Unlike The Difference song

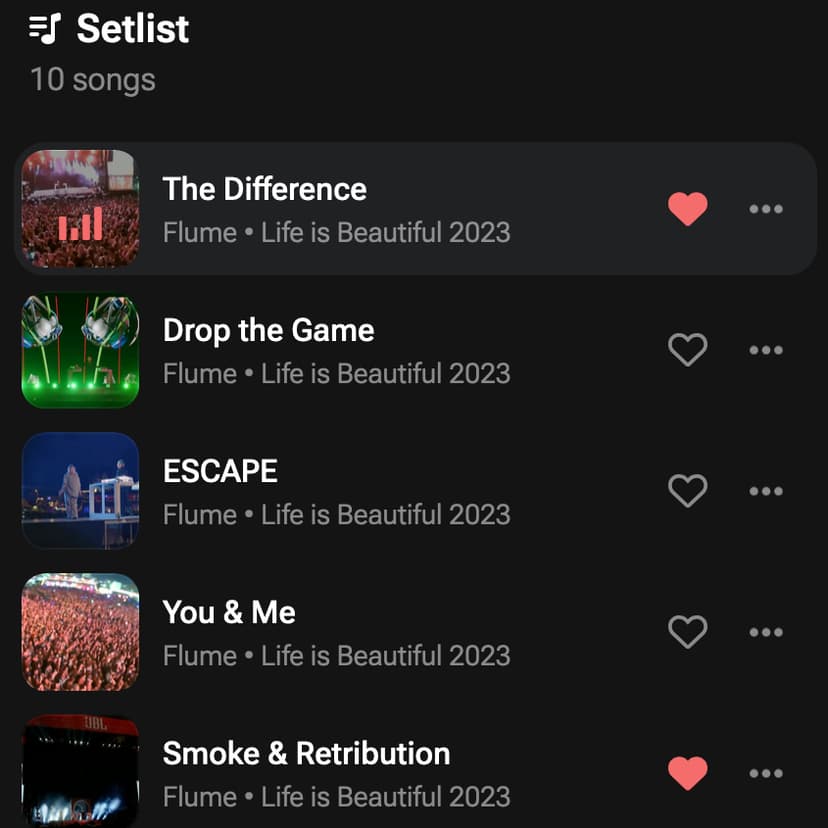tap(687, 209)
